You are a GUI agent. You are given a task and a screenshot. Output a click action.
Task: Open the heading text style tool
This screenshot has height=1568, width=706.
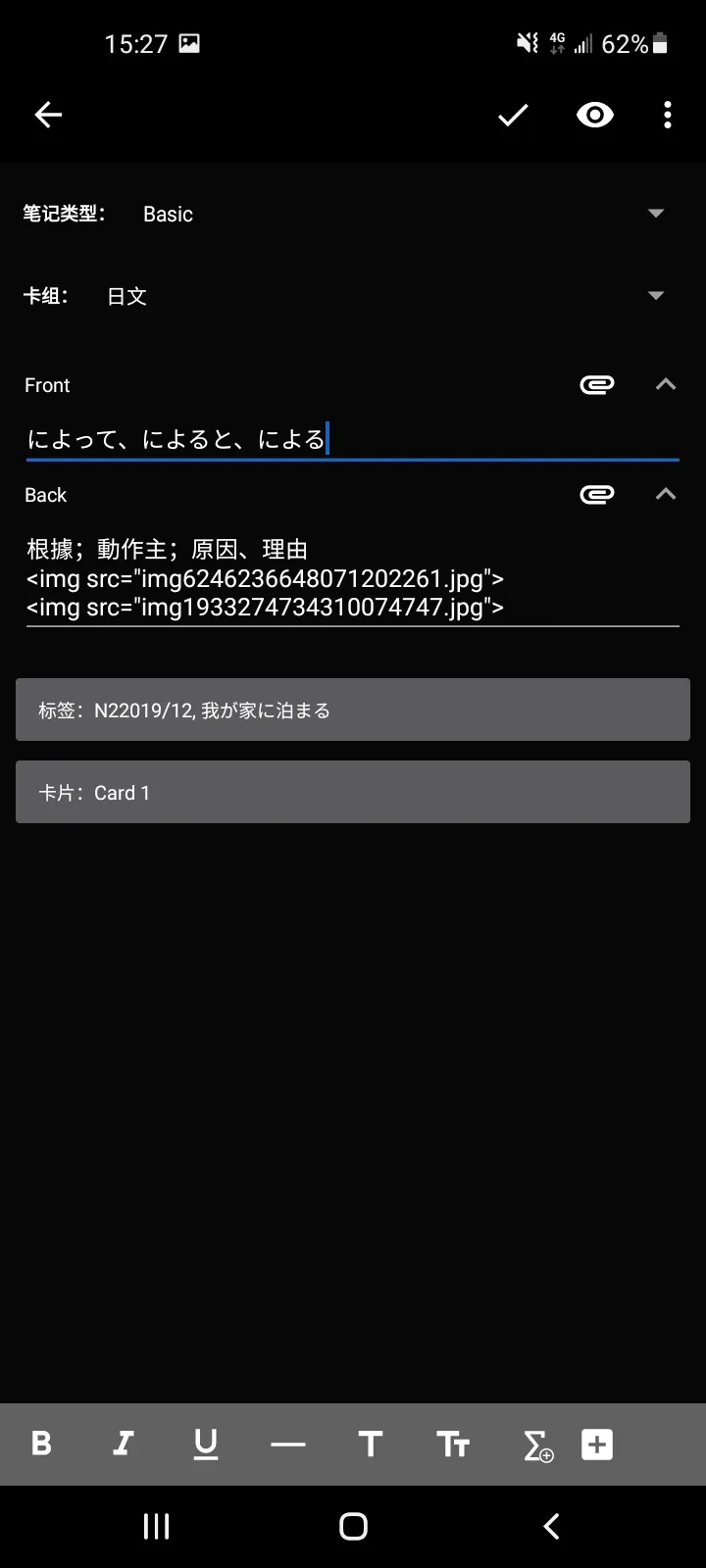point(370,1444)
